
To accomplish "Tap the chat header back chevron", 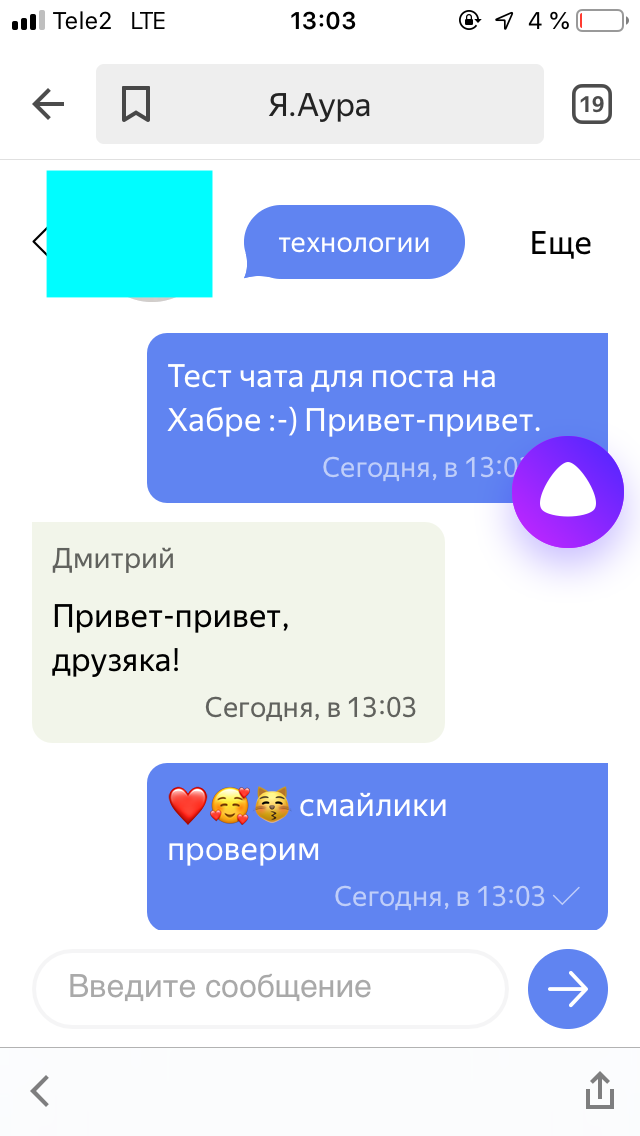I will click(39, 242).
